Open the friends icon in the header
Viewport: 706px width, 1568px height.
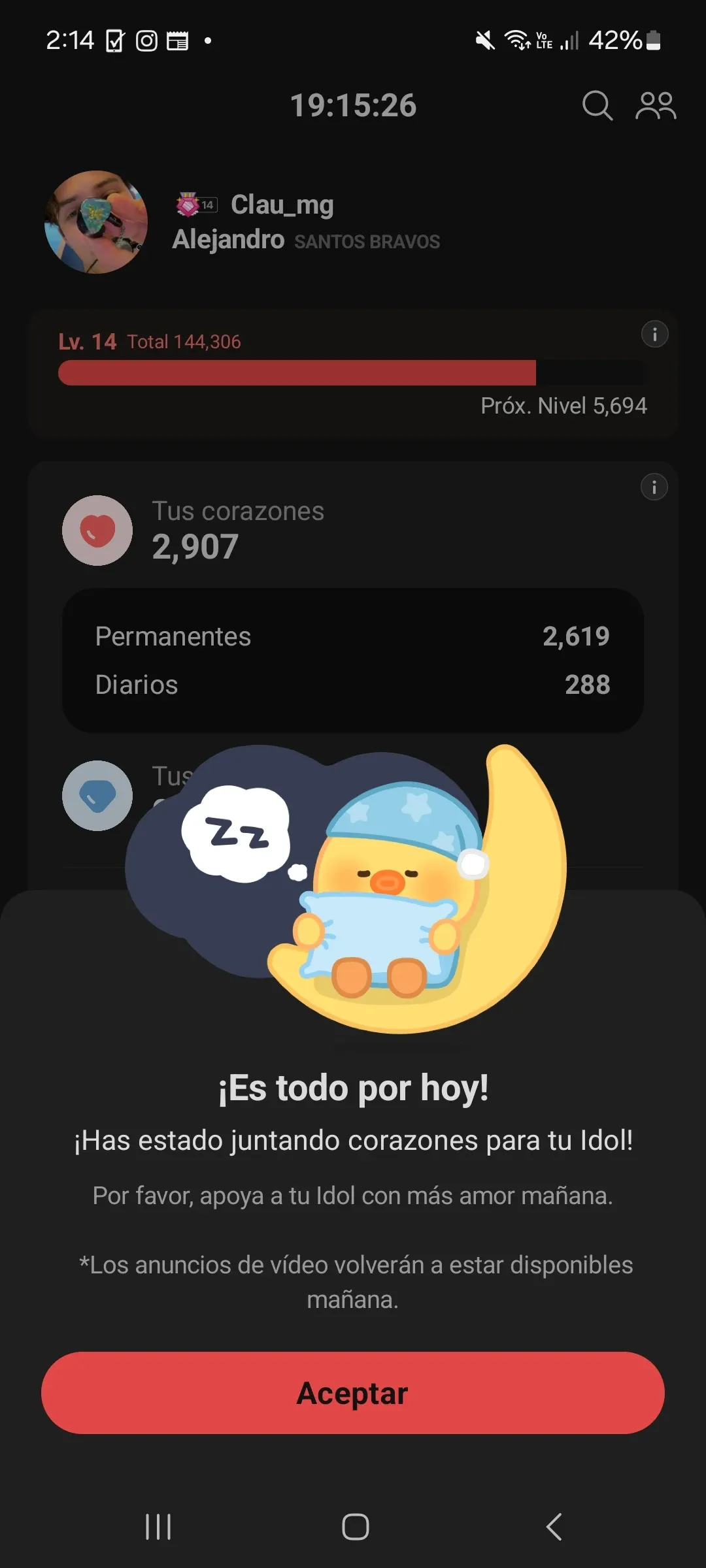point(656,105)
